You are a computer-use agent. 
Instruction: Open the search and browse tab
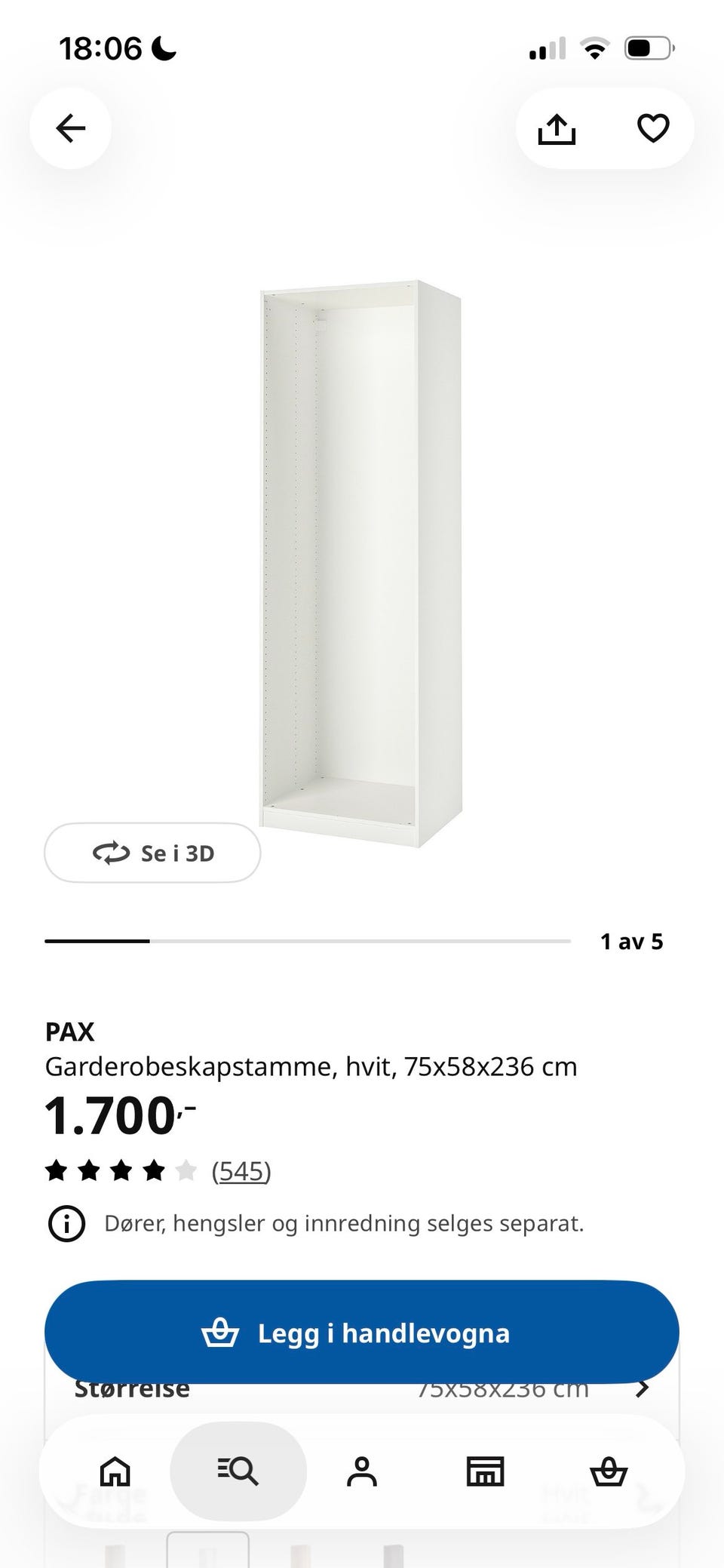pos(238,1471)
